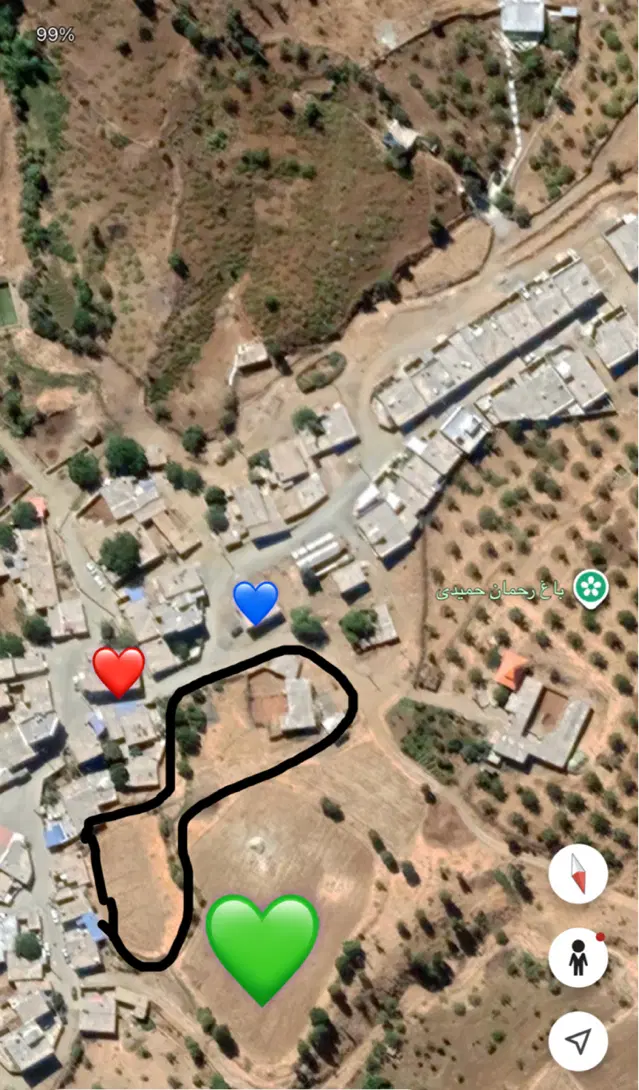
Task: Open Street View with the pegman button
Action: 578,958
